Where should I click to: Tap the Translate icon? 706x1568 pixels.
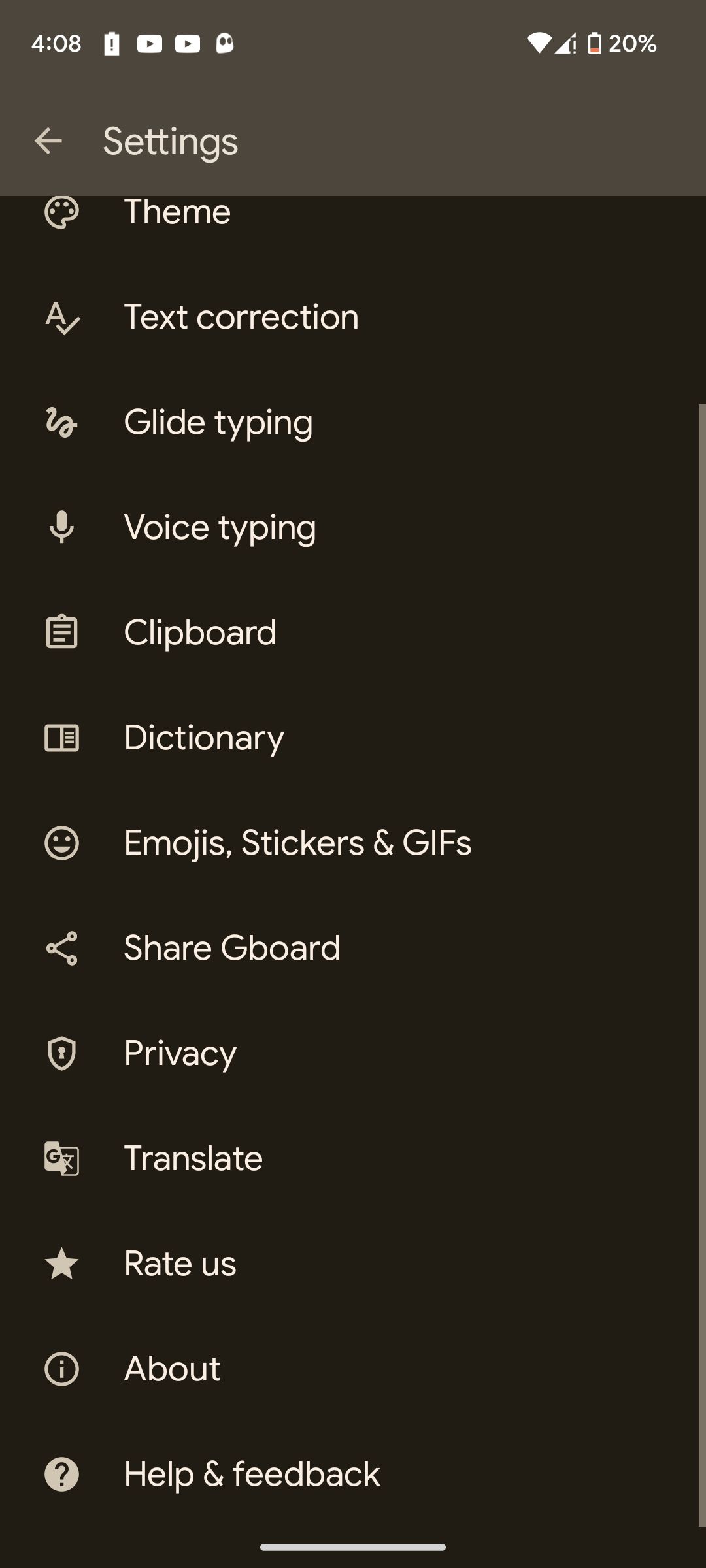tap(62, 1158)
